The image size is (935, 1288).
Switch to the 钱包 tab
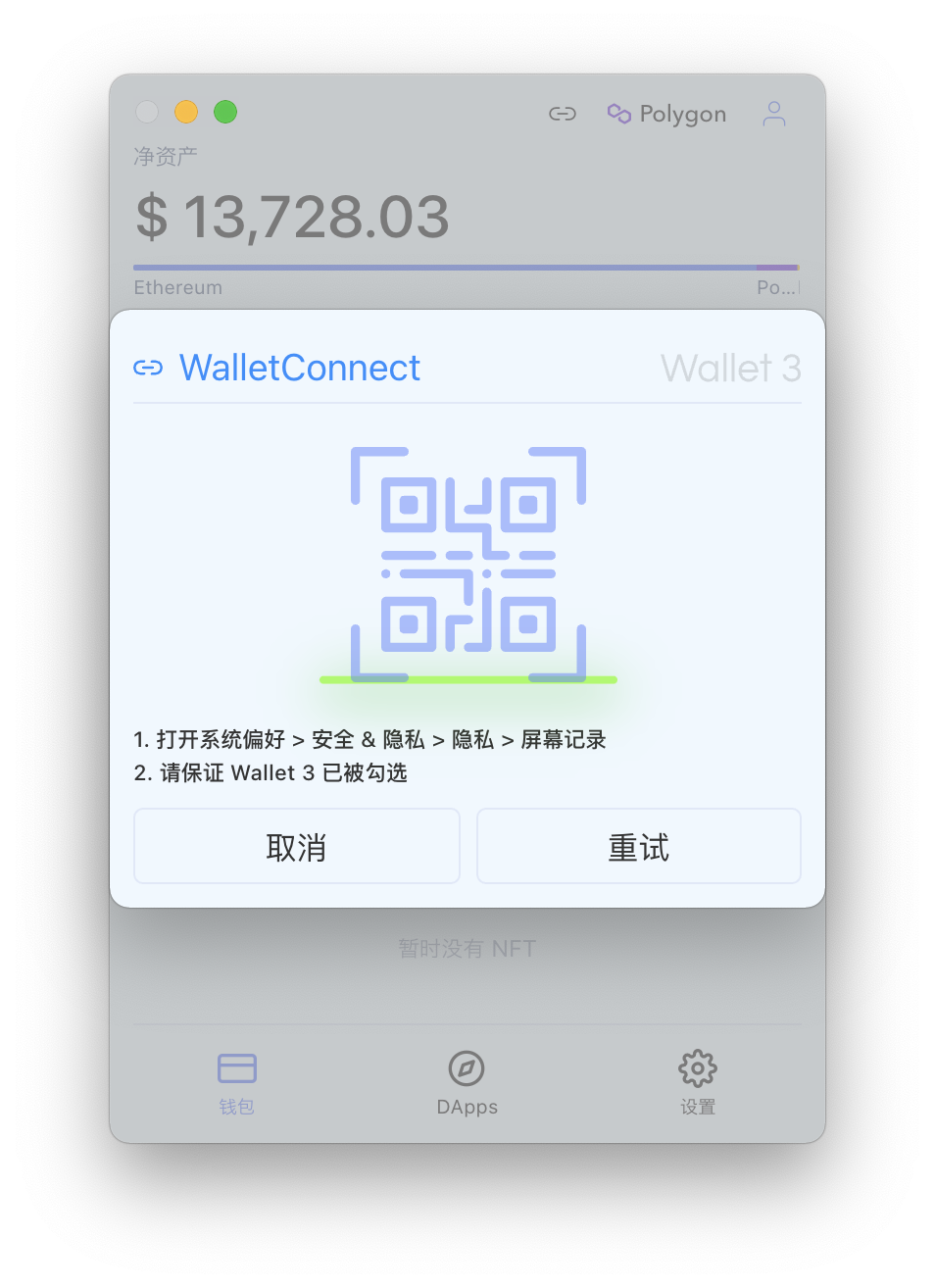coord(236,1082)
